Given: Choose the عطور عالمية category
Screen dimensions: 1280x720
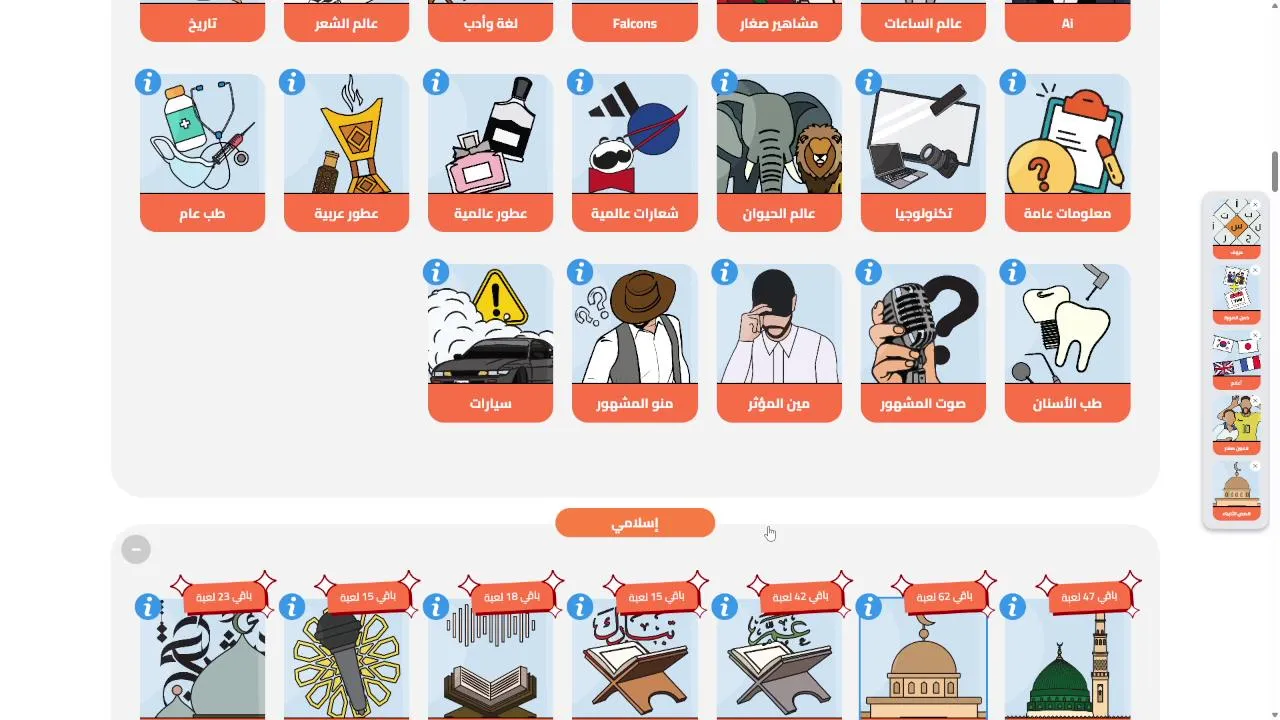Looking at the screenshot, I should coord(490,152).
